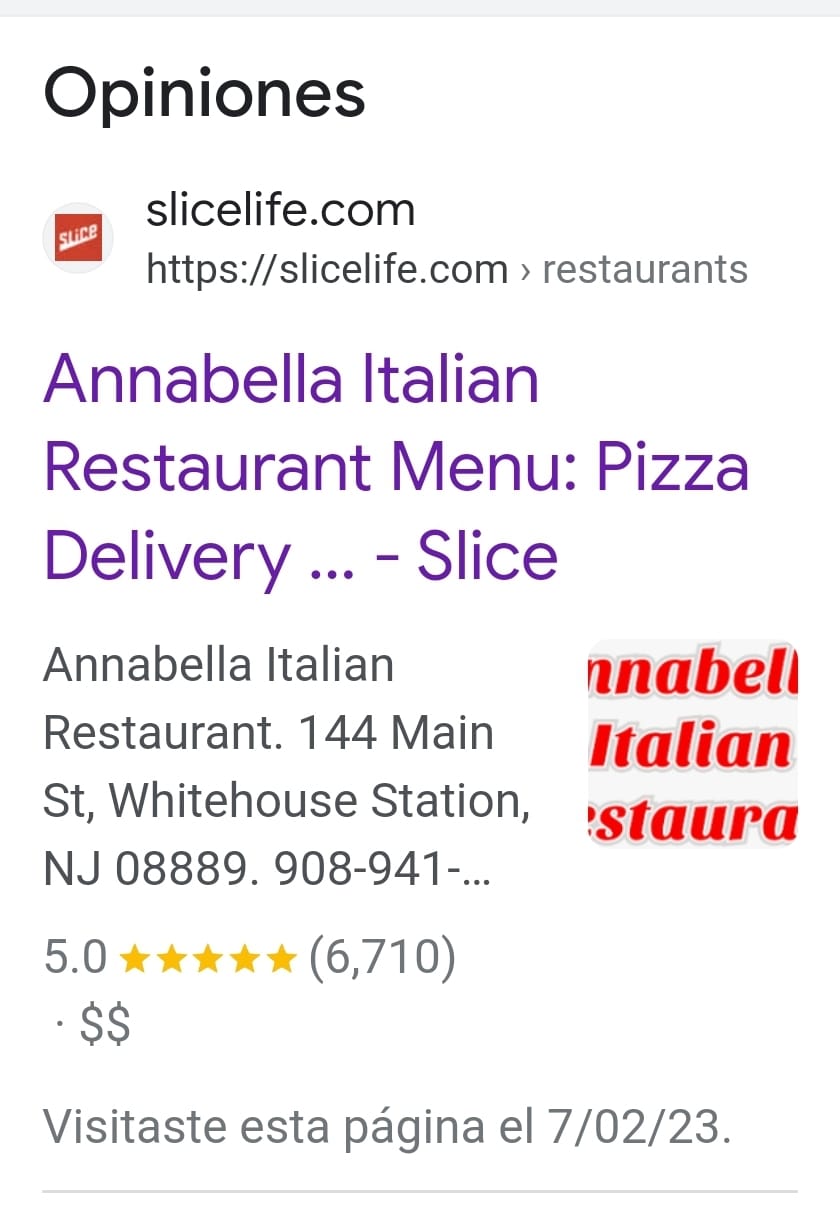The width and height of the screenshot is (840, 1209).
Task: Open the Annabella Italian Restaurant thumbnail image
Action: coord(691,742)
